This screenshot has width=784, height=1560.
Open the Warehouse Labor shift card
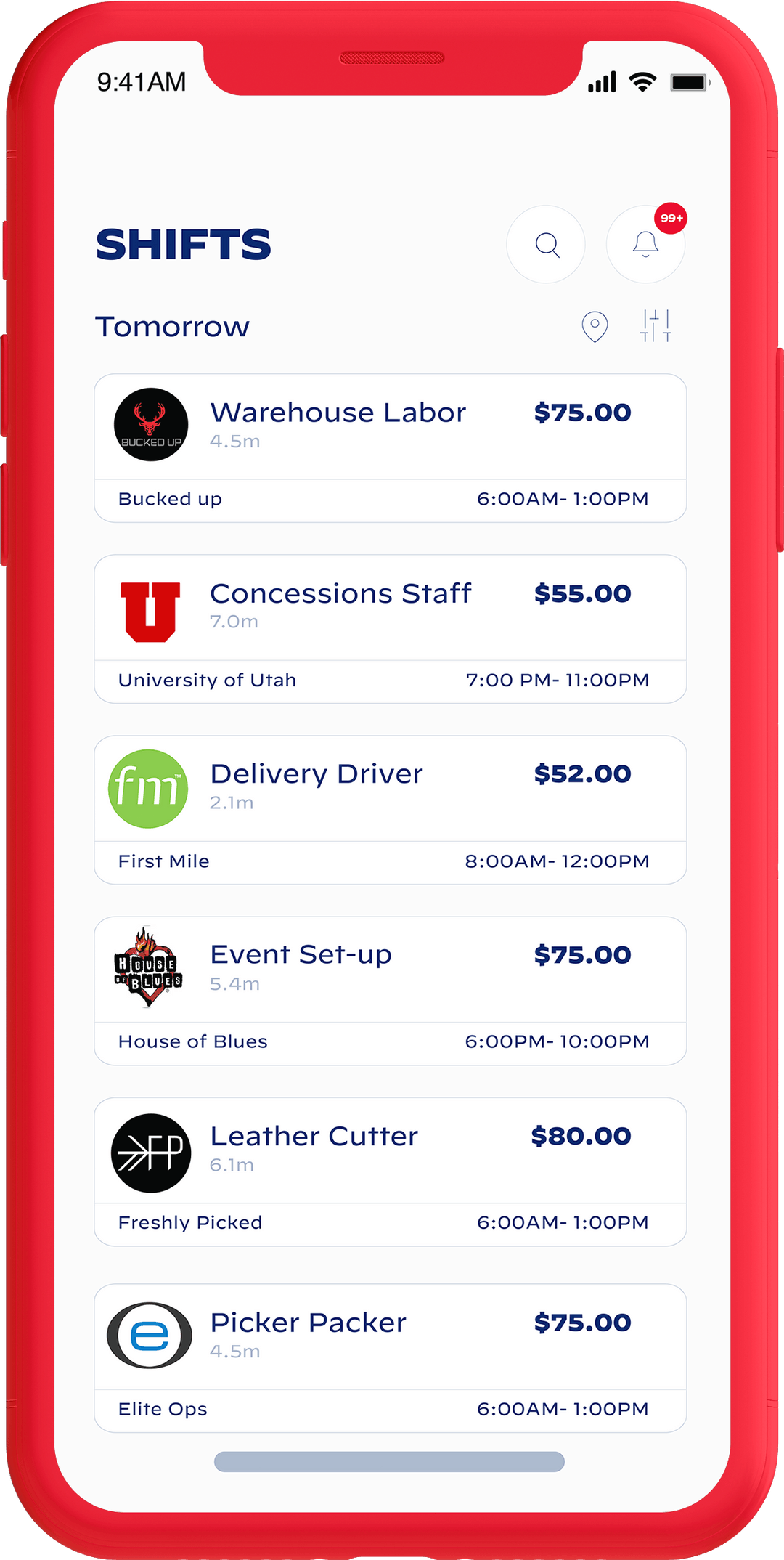click(x=389, y=443)
